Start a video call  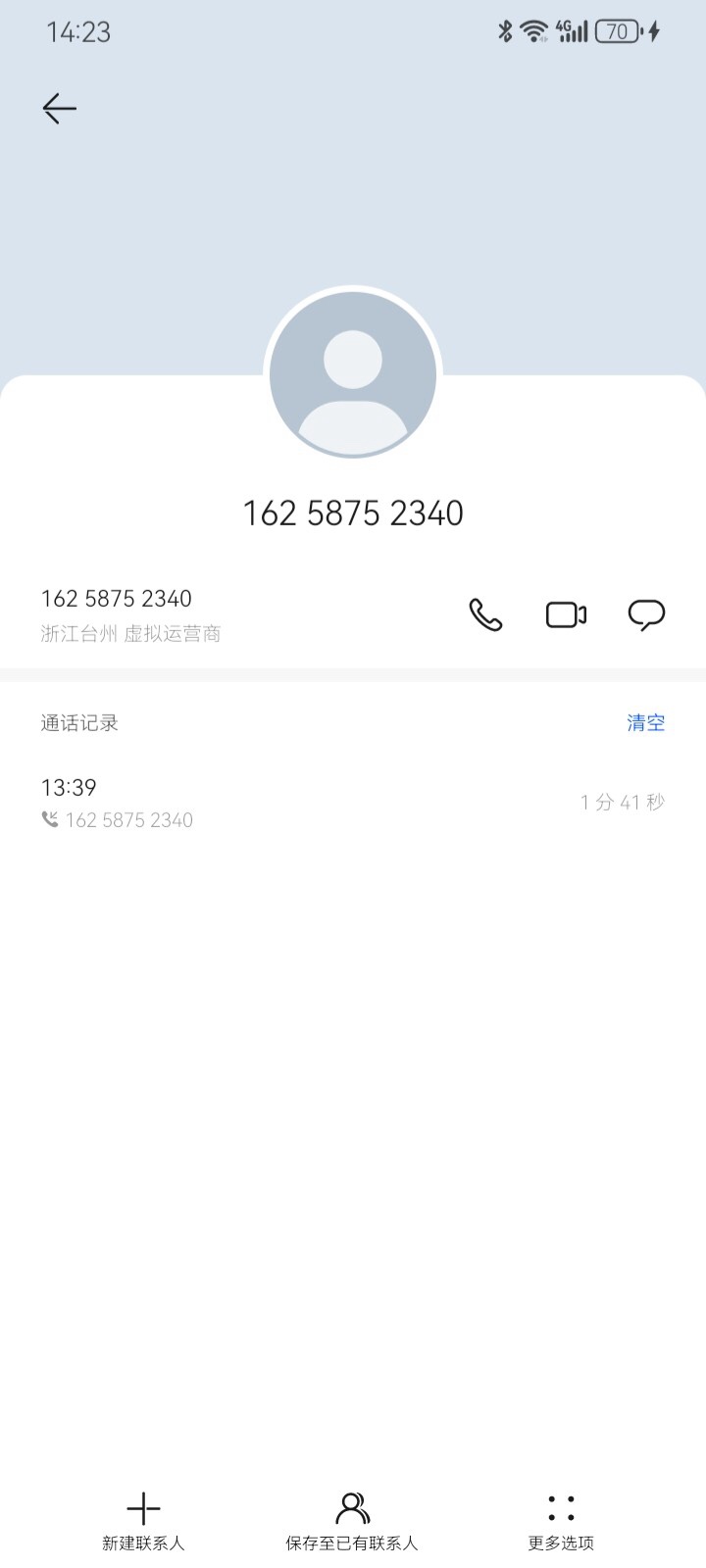coord(565,614)
